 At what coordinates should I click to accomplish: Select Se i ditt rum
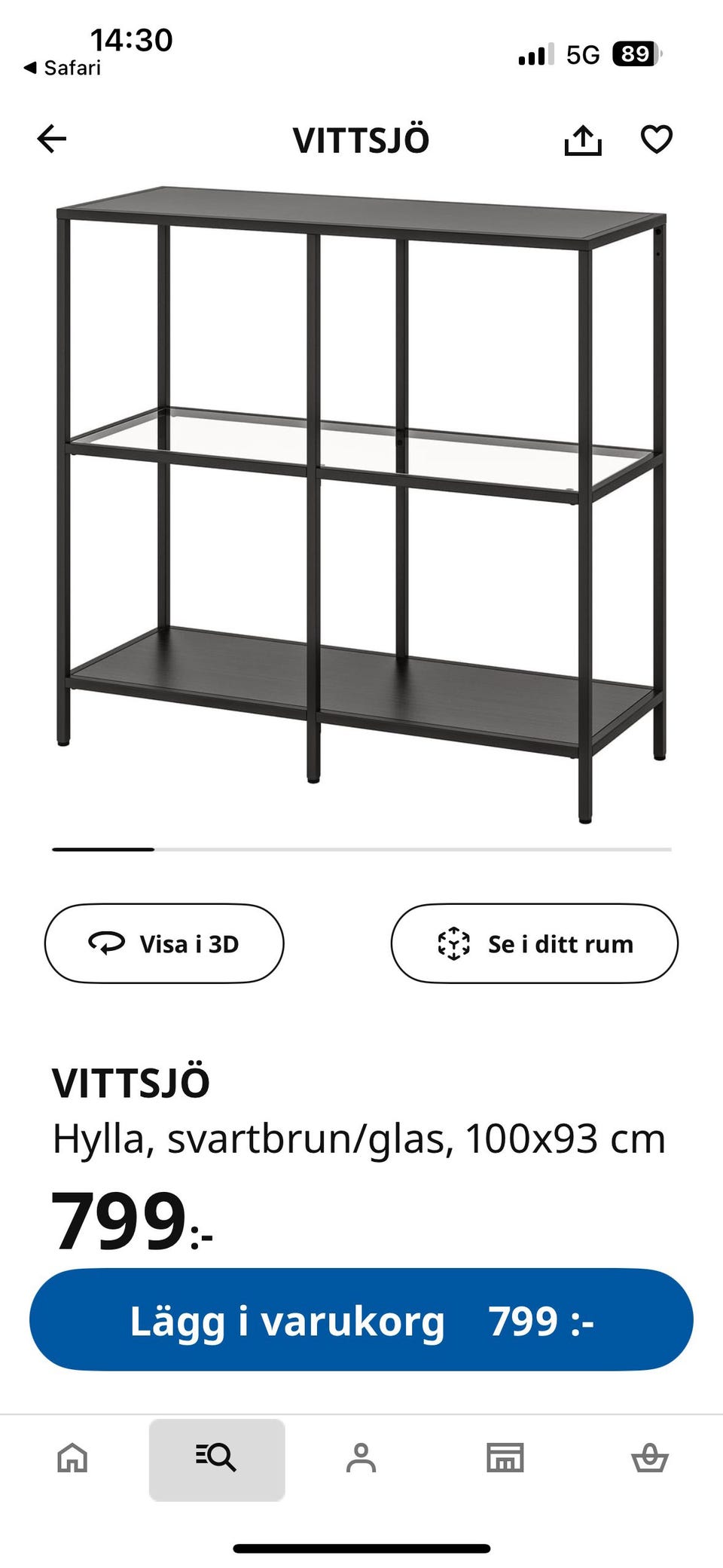coord(535,943)
